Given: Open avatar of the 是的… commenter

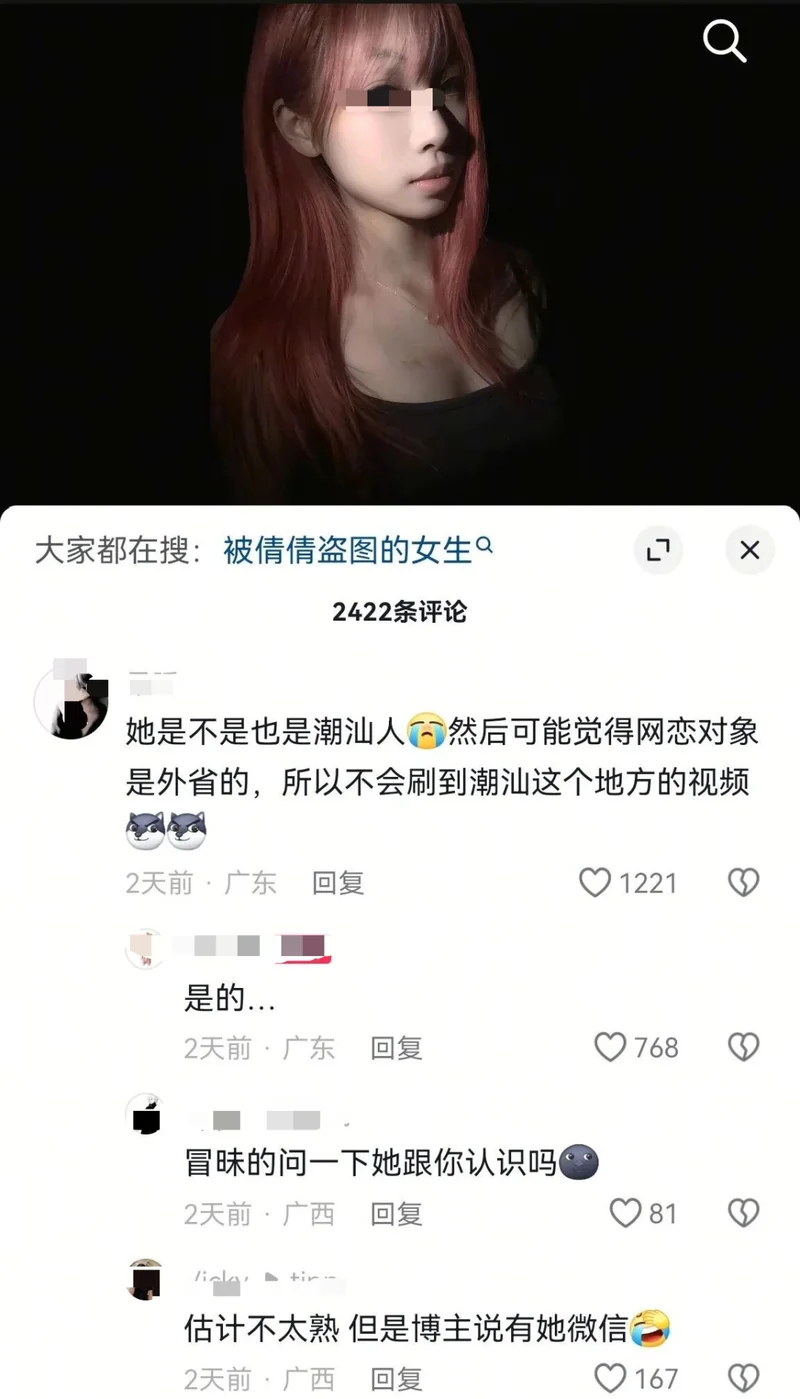Looking at the screenshot, I should click(x=145, y=948).
